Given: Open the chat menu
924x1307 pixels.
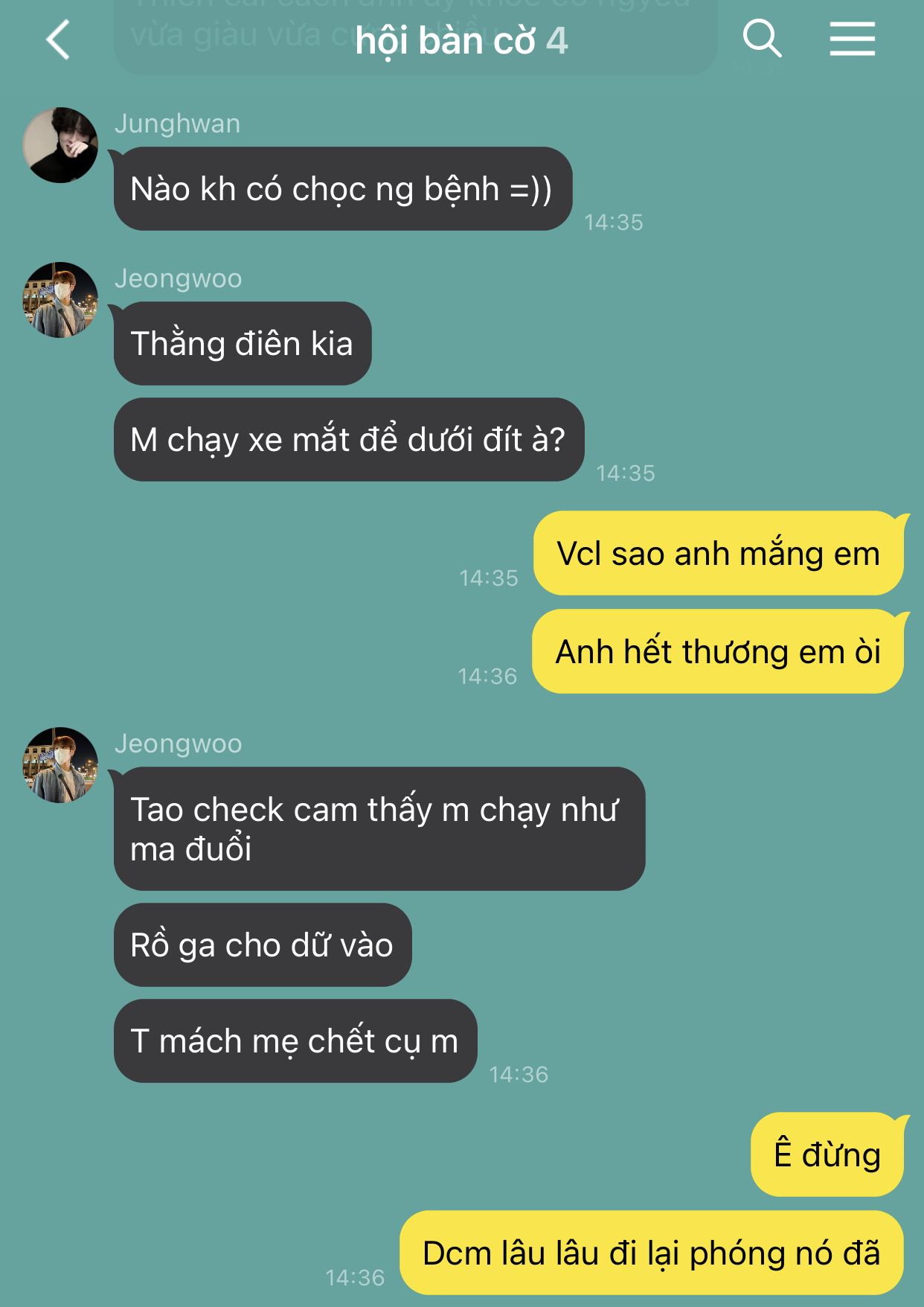Looking at the screenshot, I should tap(852, 39).
